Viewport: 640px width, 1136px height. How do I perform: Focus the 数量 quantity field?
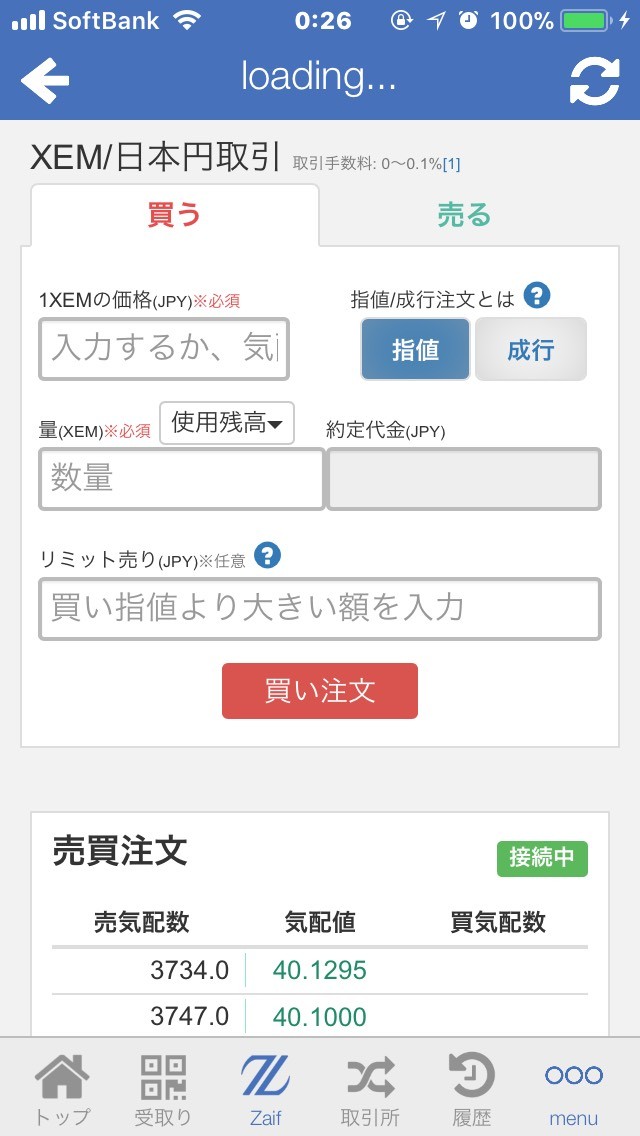coord(182,479)
